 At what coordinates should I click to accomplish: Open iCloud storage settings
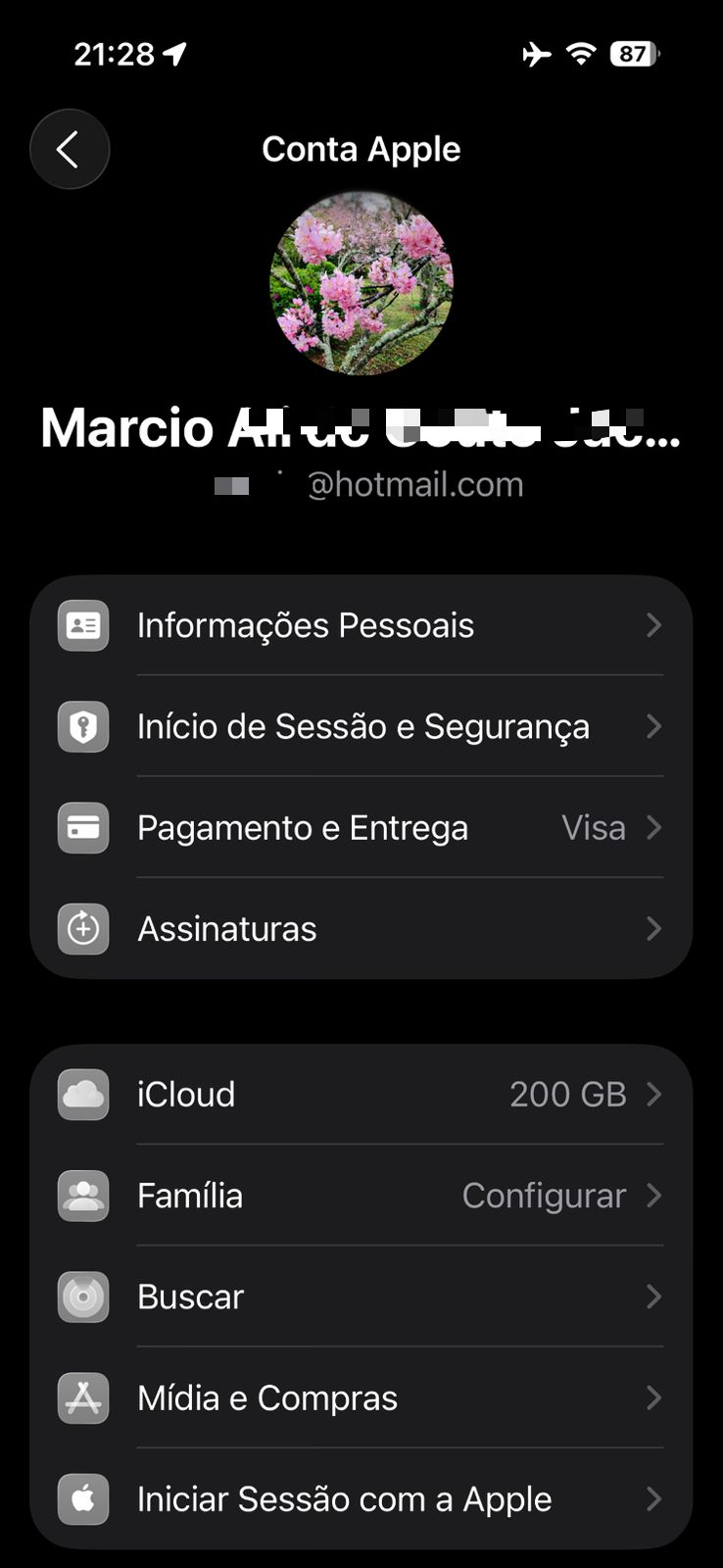click(x=361, y=1095)
